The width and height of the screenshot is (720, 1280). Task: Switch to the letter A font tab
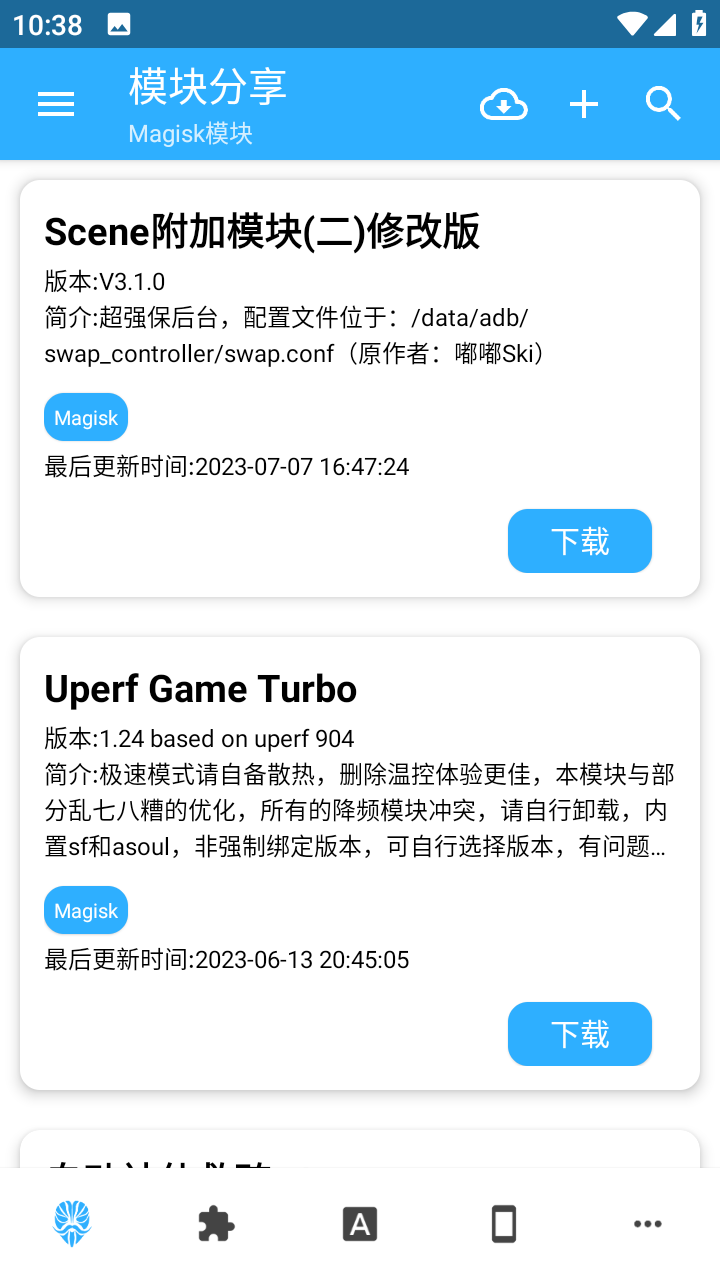(x=360, y=1224)
